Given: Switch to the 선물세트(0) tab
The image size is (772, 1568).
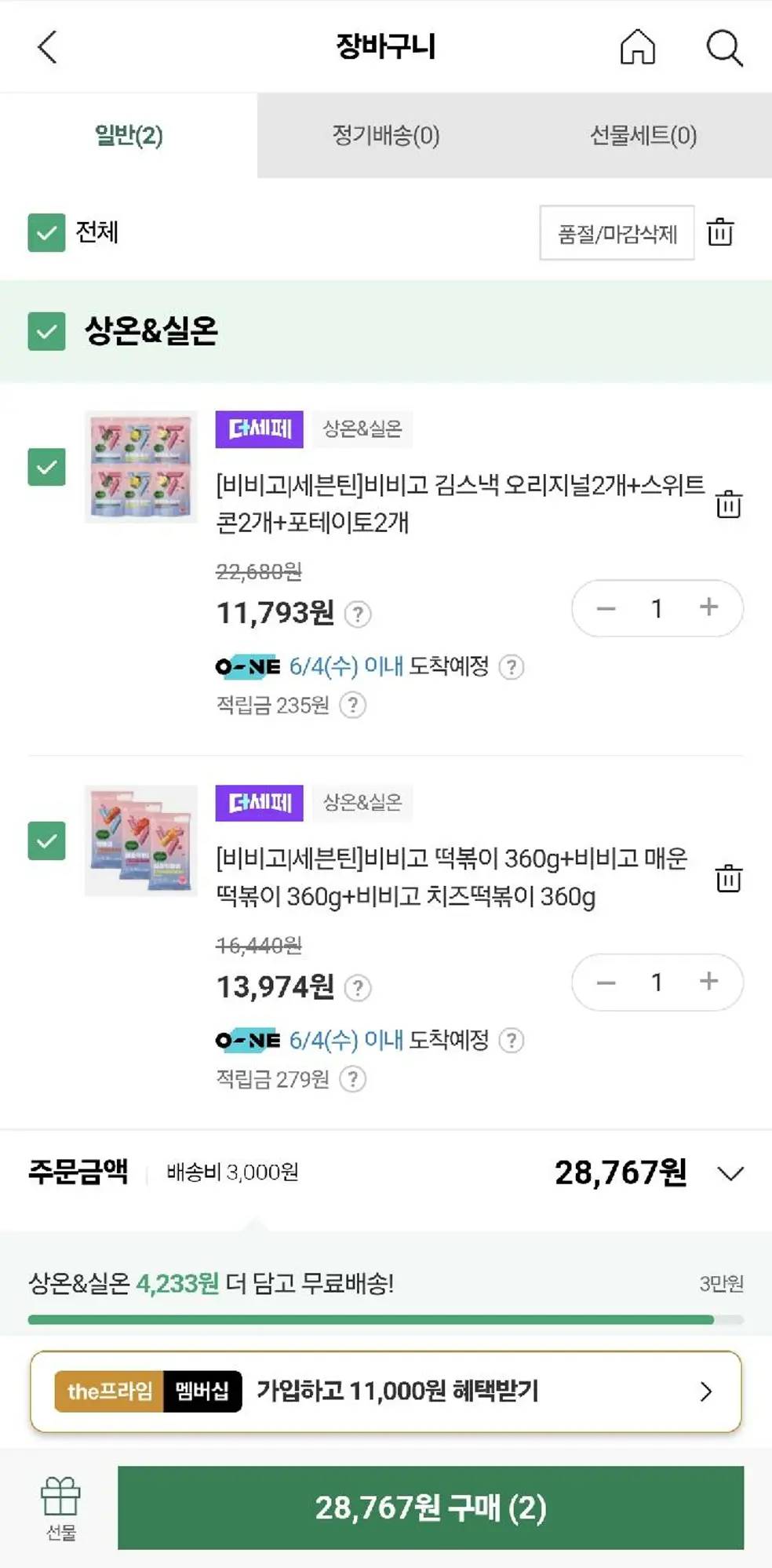Looking at the screenshot, I should 643,136.
